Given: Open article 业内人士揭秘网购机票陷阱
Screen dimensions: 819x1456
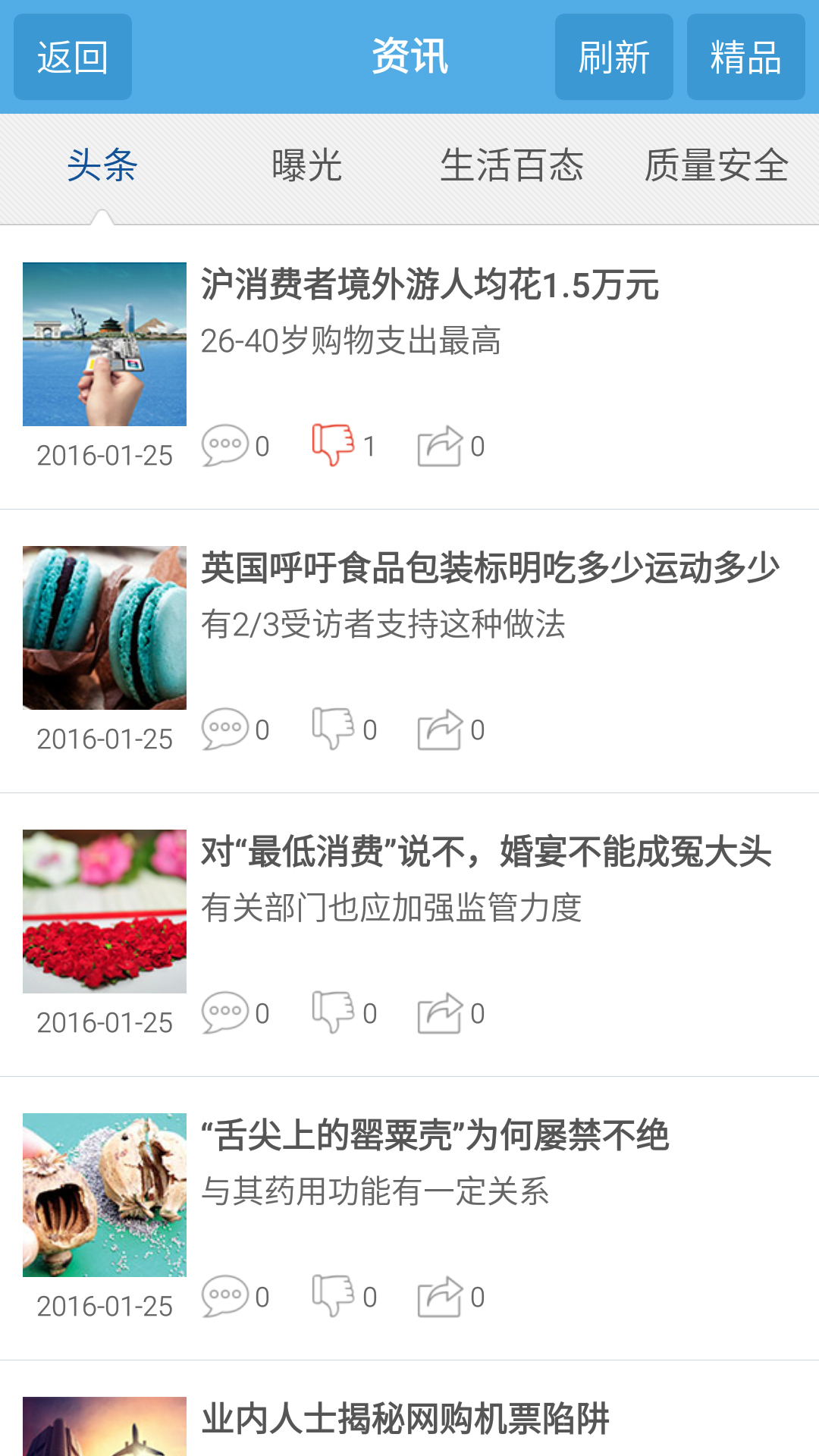Looking at the screenshot, I should point(405,1420).
